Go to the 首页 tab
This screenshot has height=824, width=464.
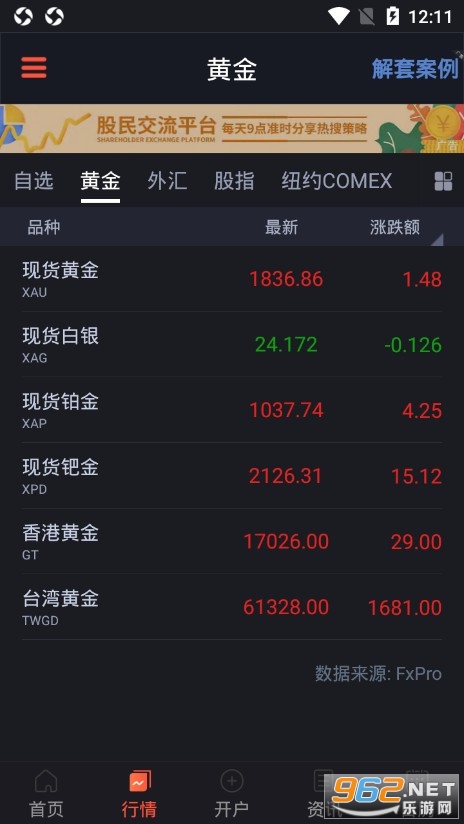point(46,794)
